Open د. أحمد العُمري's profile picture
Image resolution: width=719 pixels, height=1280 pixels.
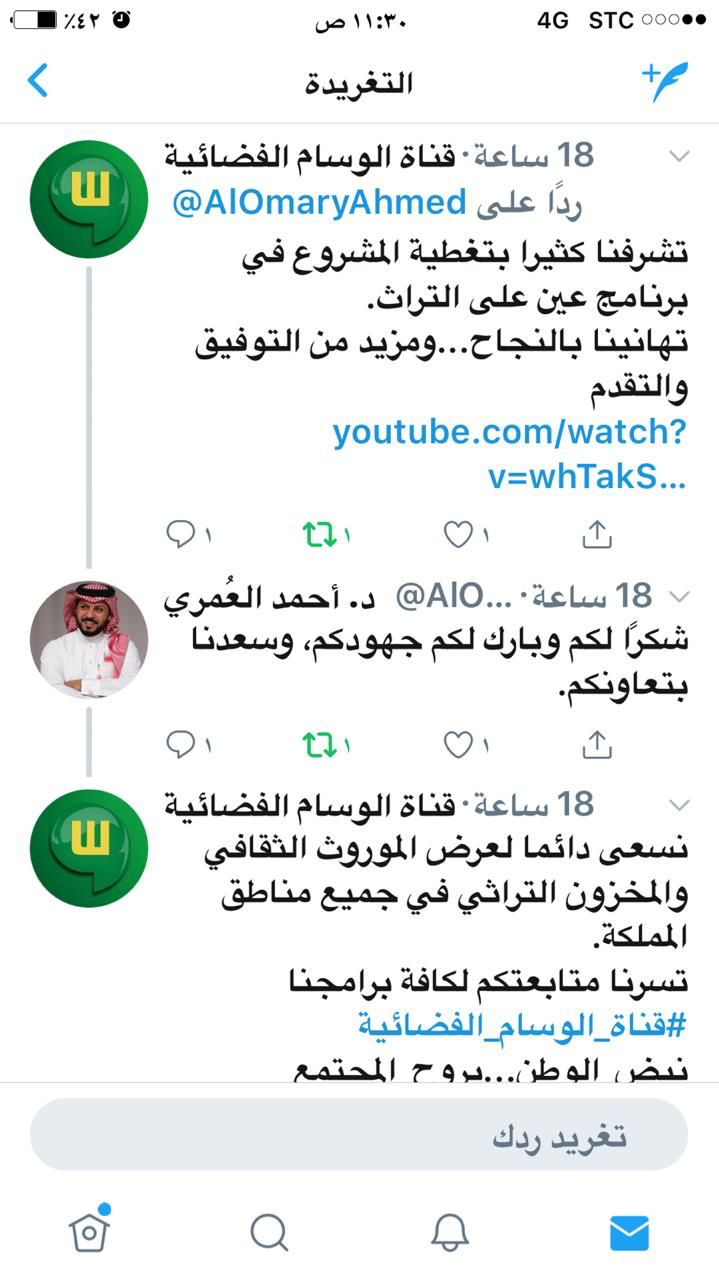click(x=89, y=638)
